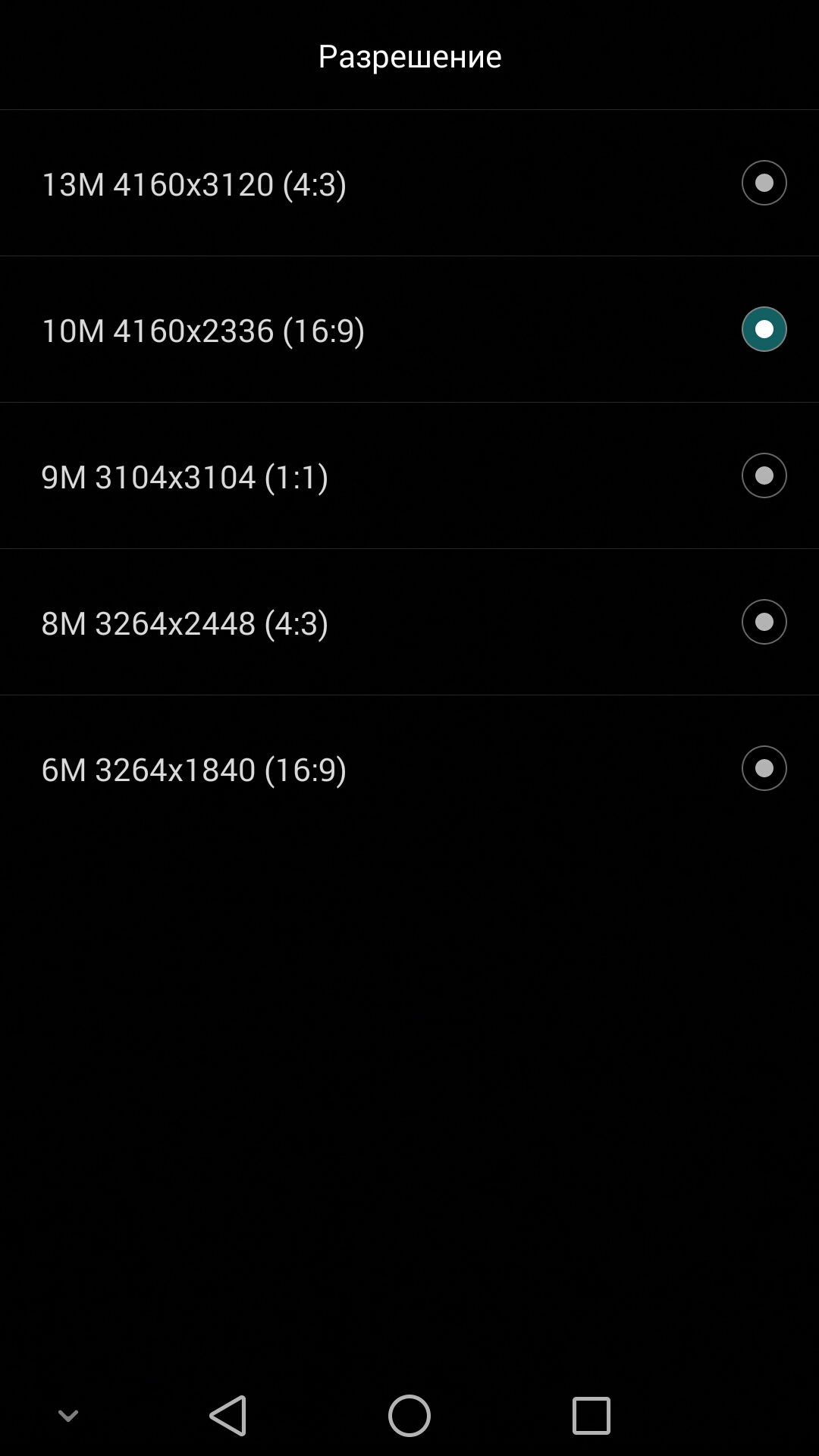Open recent apps overview
The width and height of the screenshot is (819, 1456).
[x=591, y=1415]
